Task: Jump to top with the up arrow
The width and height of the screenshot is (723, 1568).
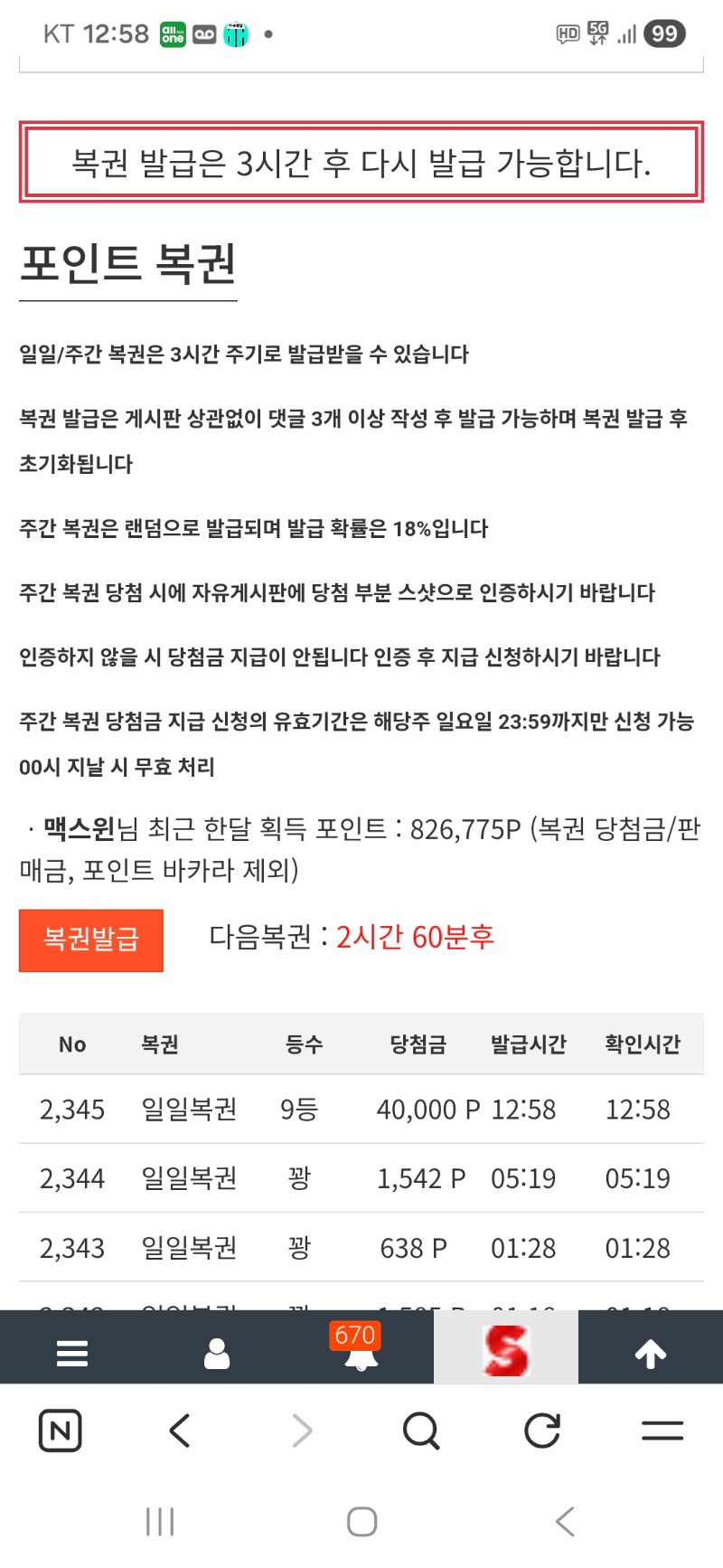Action: click(650, 1353)
